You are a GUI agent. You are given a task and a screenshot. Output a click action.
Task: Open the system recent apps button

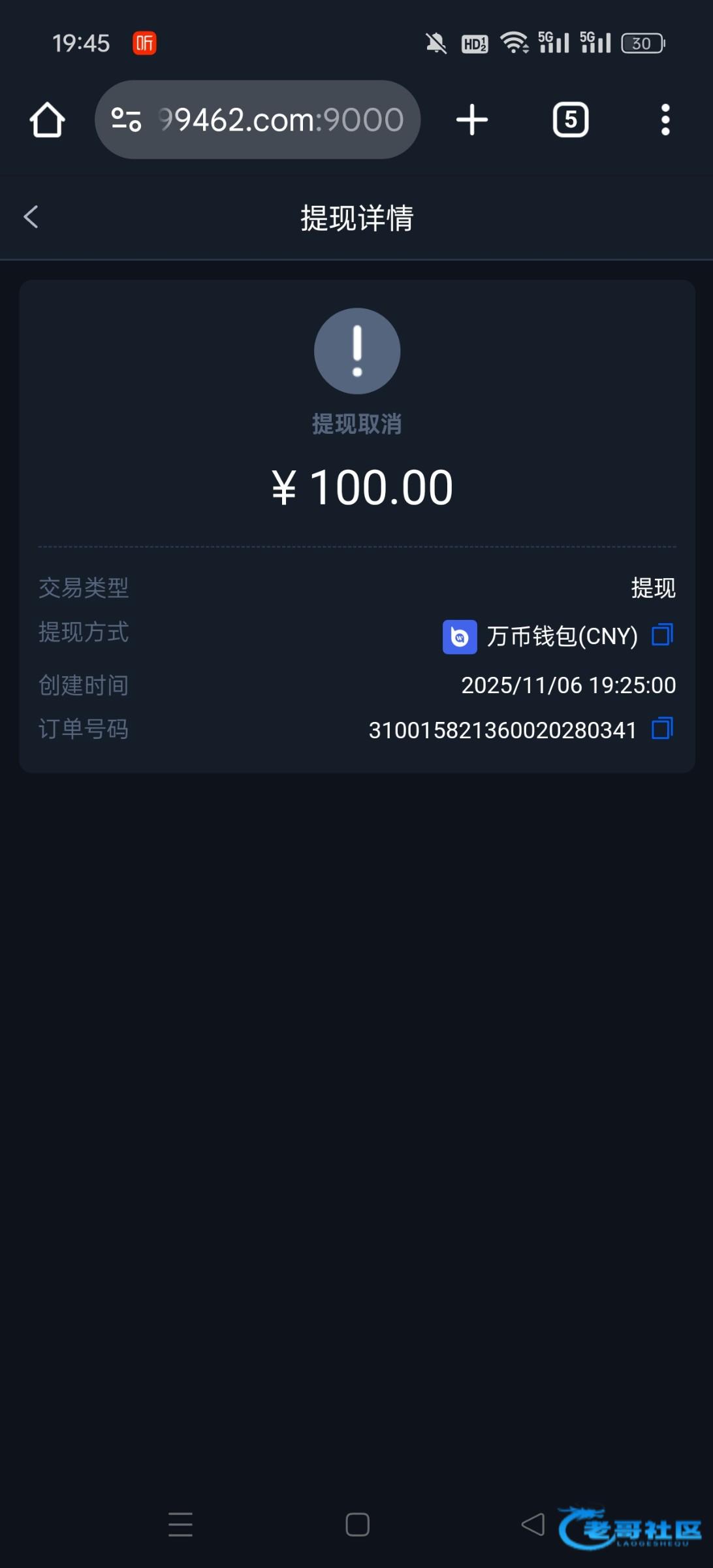pyautogui.click(x=180, y=1525)
